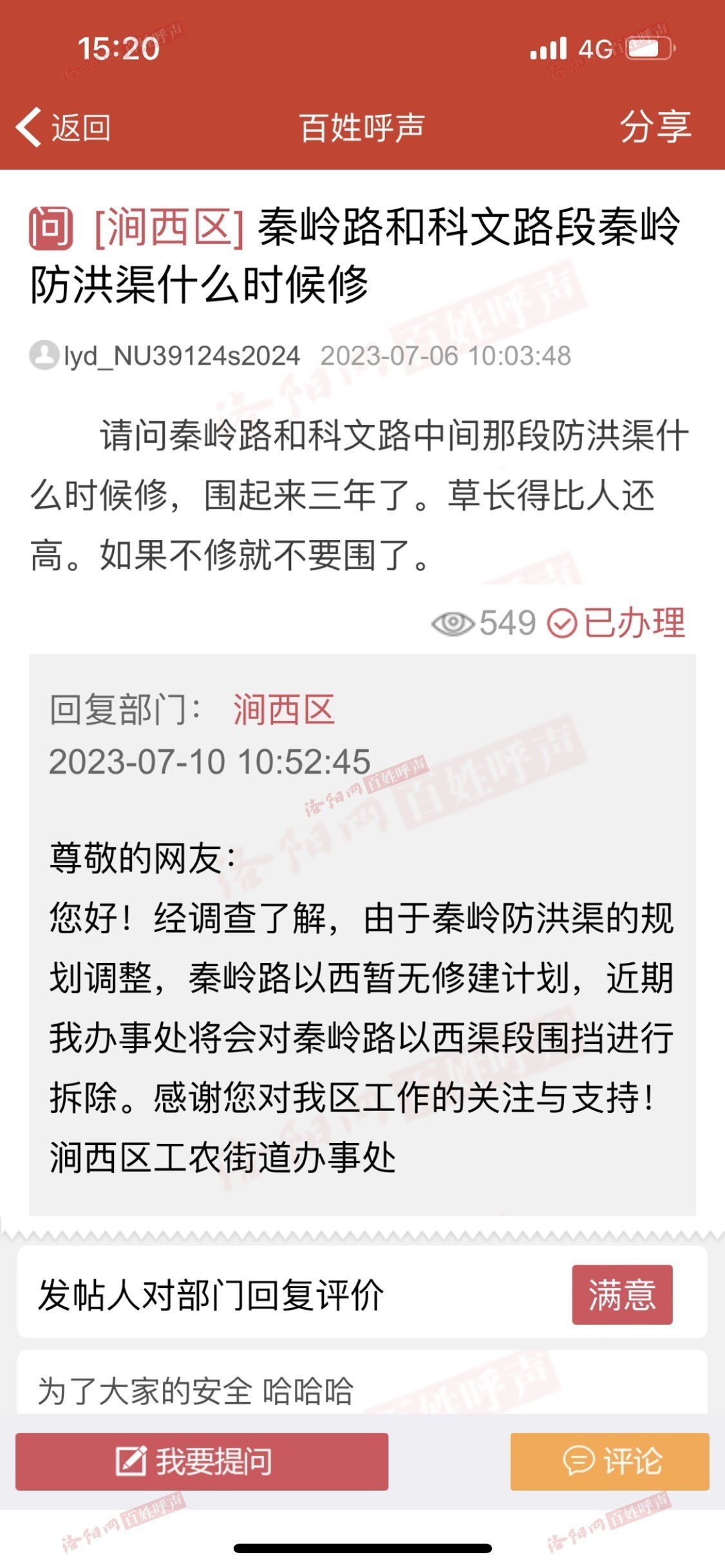Viewport: 725px width, 1568px height.
Task: Tap 我要提问 to ask a question
Action: 202,1461
